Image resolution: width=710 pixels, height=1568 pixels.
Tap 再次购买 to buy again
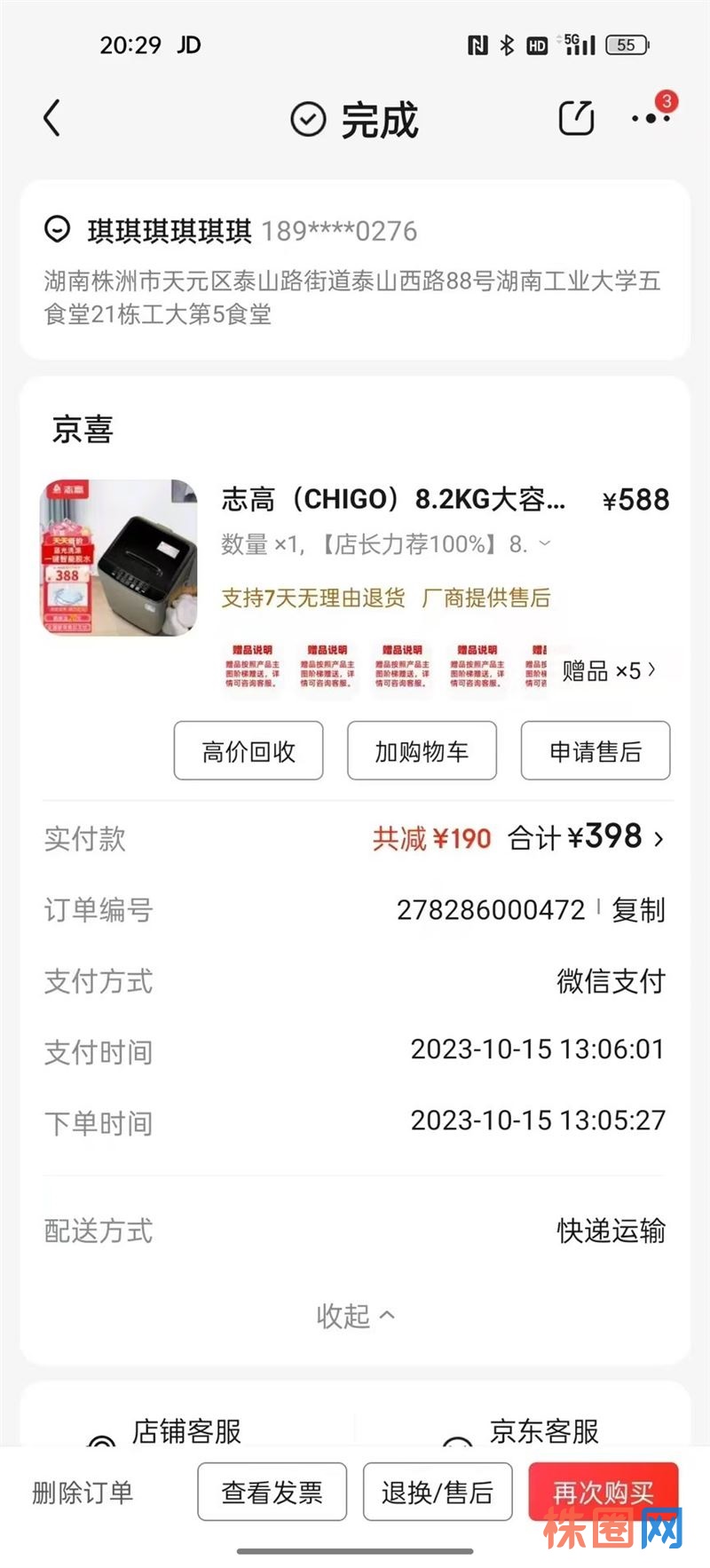click(603, 1493)
